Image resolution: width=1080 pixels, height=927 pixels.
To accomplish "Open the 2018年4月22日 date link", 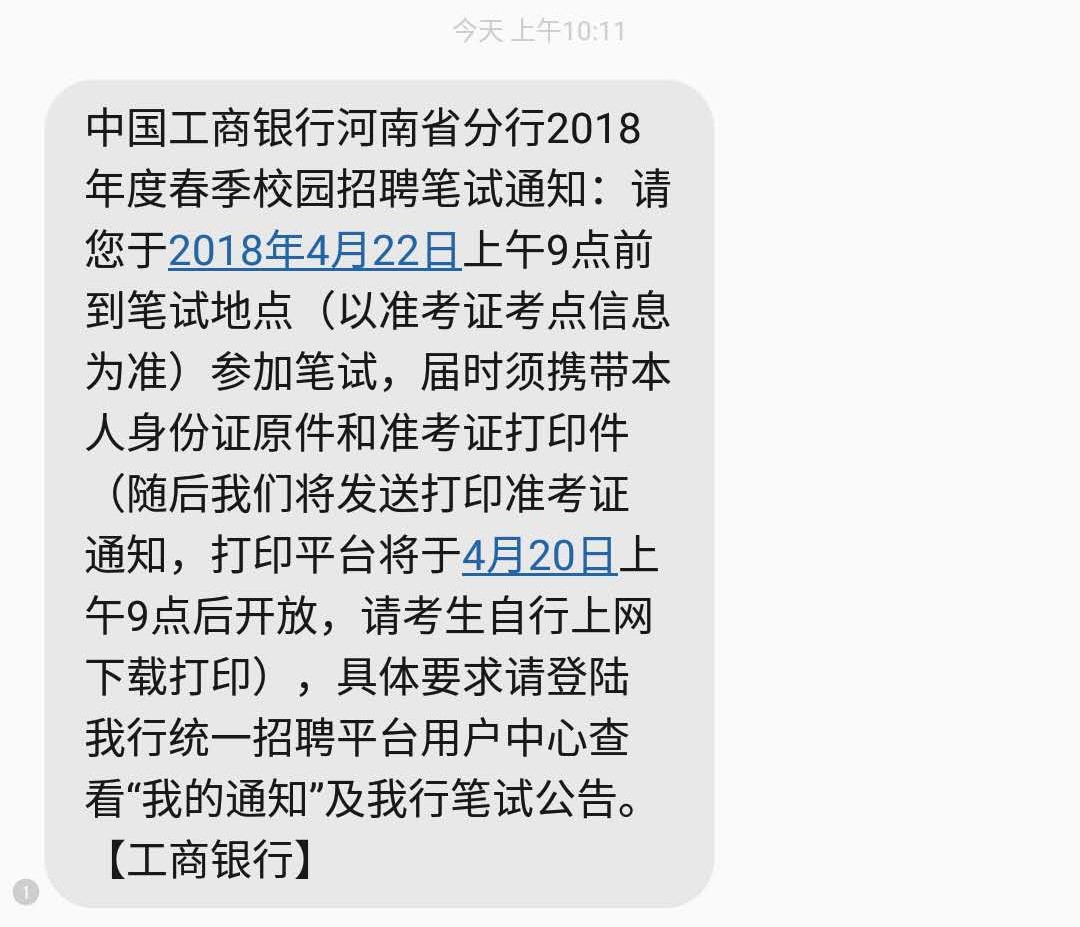I will pyautogui.click(x=314, y=250).
